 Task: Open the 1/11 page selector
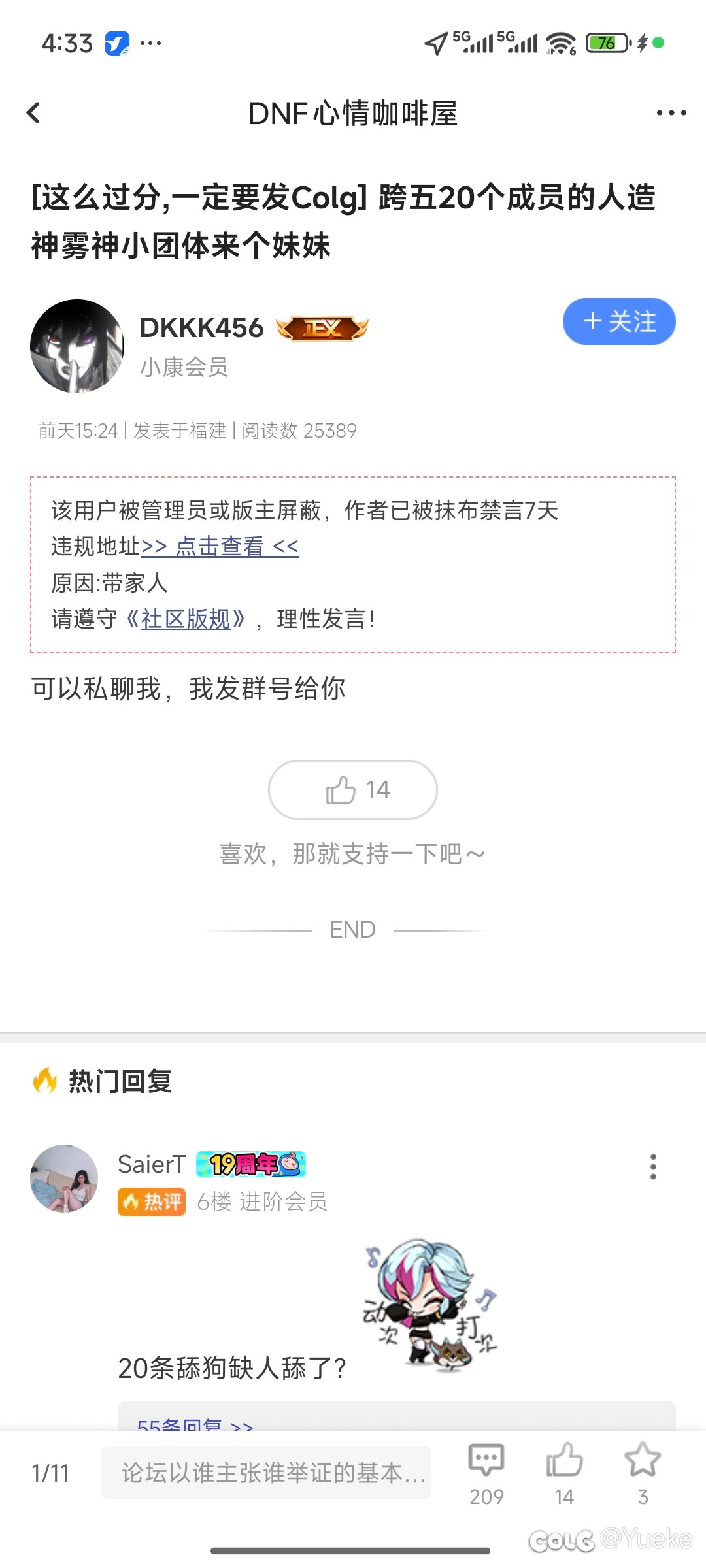50,1473
